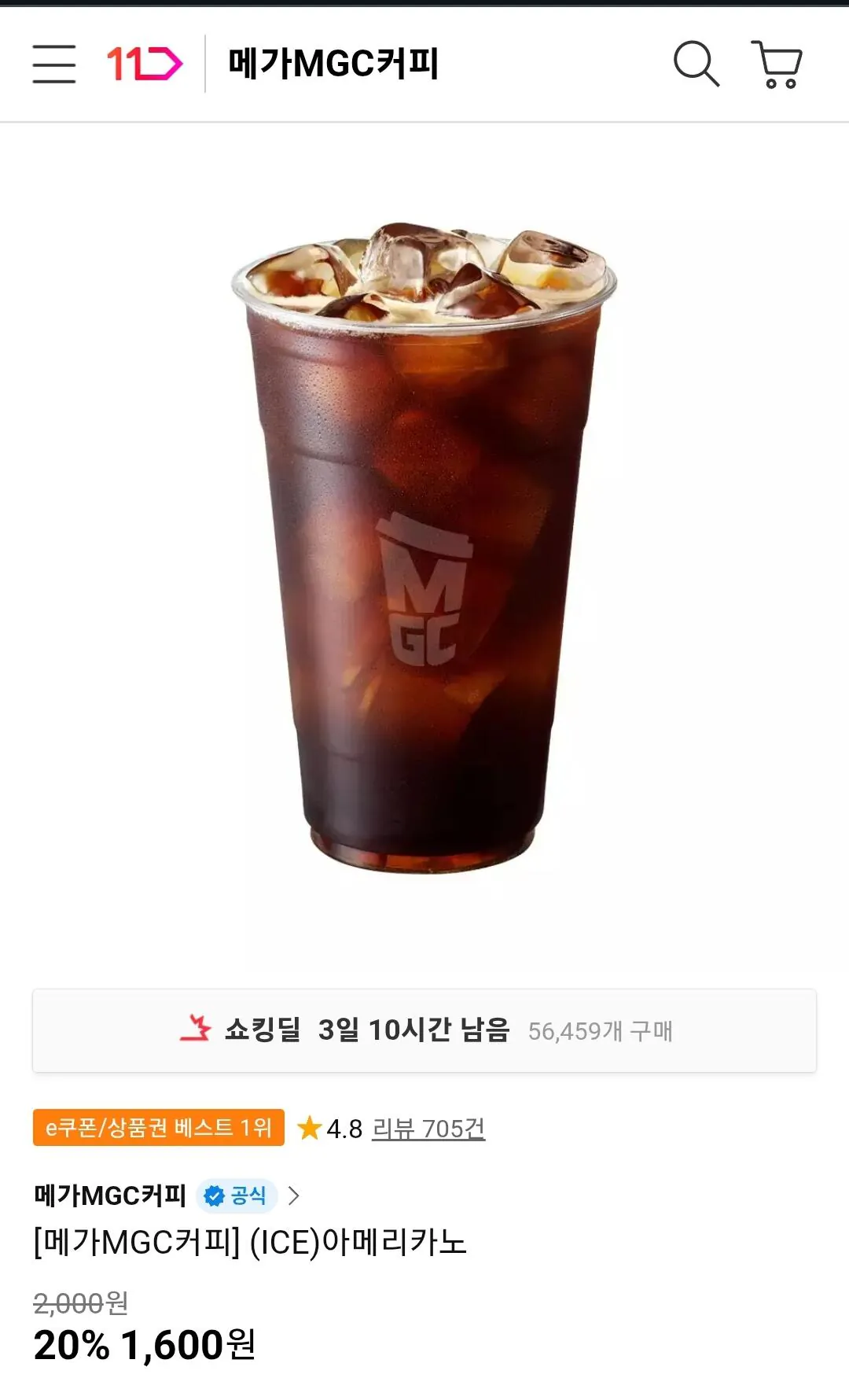The height and width of the screenshot is (1400, 849).
Task: Open the hamburger menu
Action: coord(53,65)
